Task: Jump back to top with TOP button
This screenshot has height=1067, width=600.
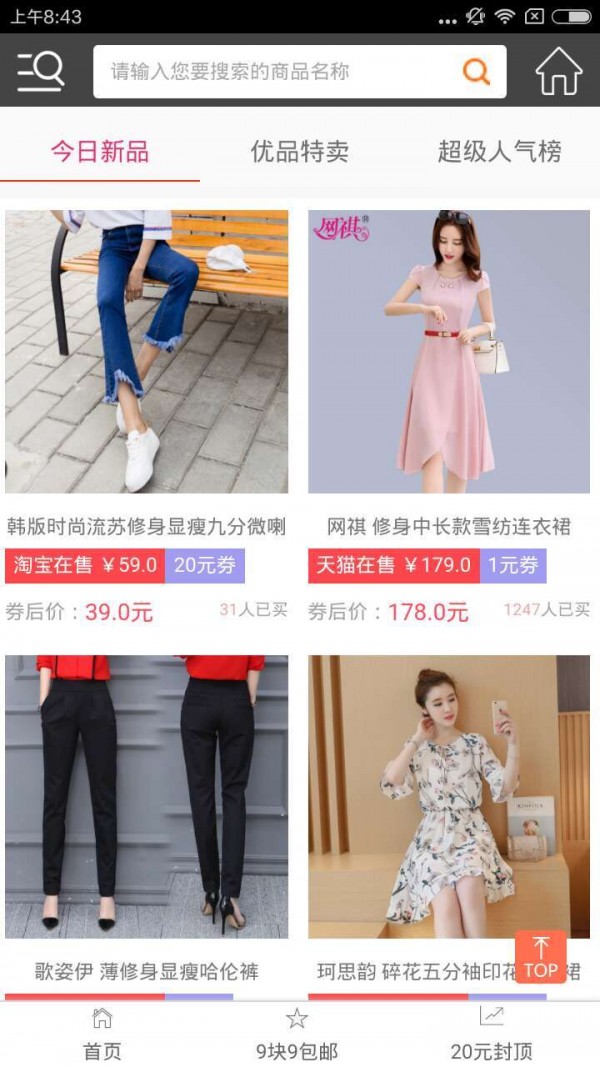Action: click(x=540, y=957)
